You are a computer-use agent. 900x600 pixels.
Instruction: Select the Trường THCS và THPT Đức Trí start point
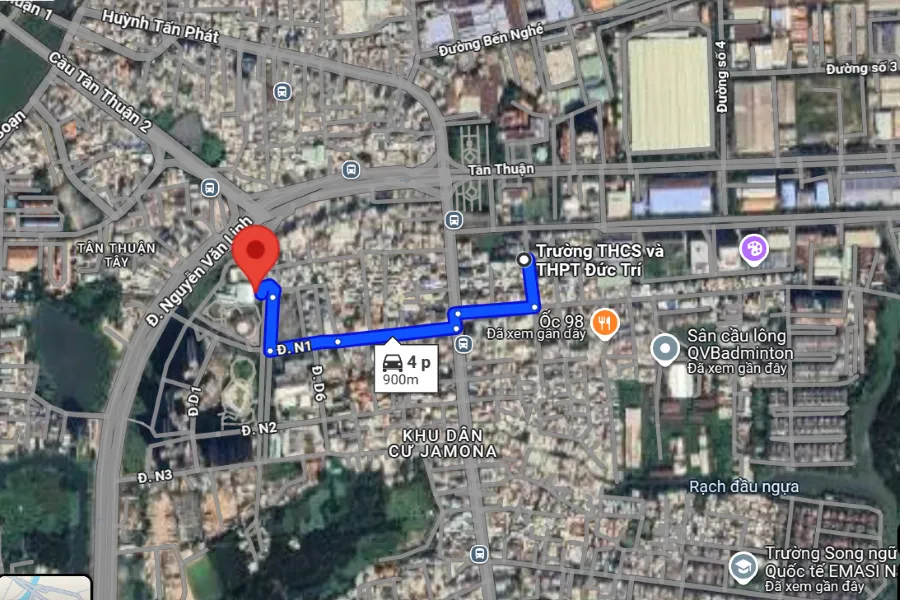525,260
